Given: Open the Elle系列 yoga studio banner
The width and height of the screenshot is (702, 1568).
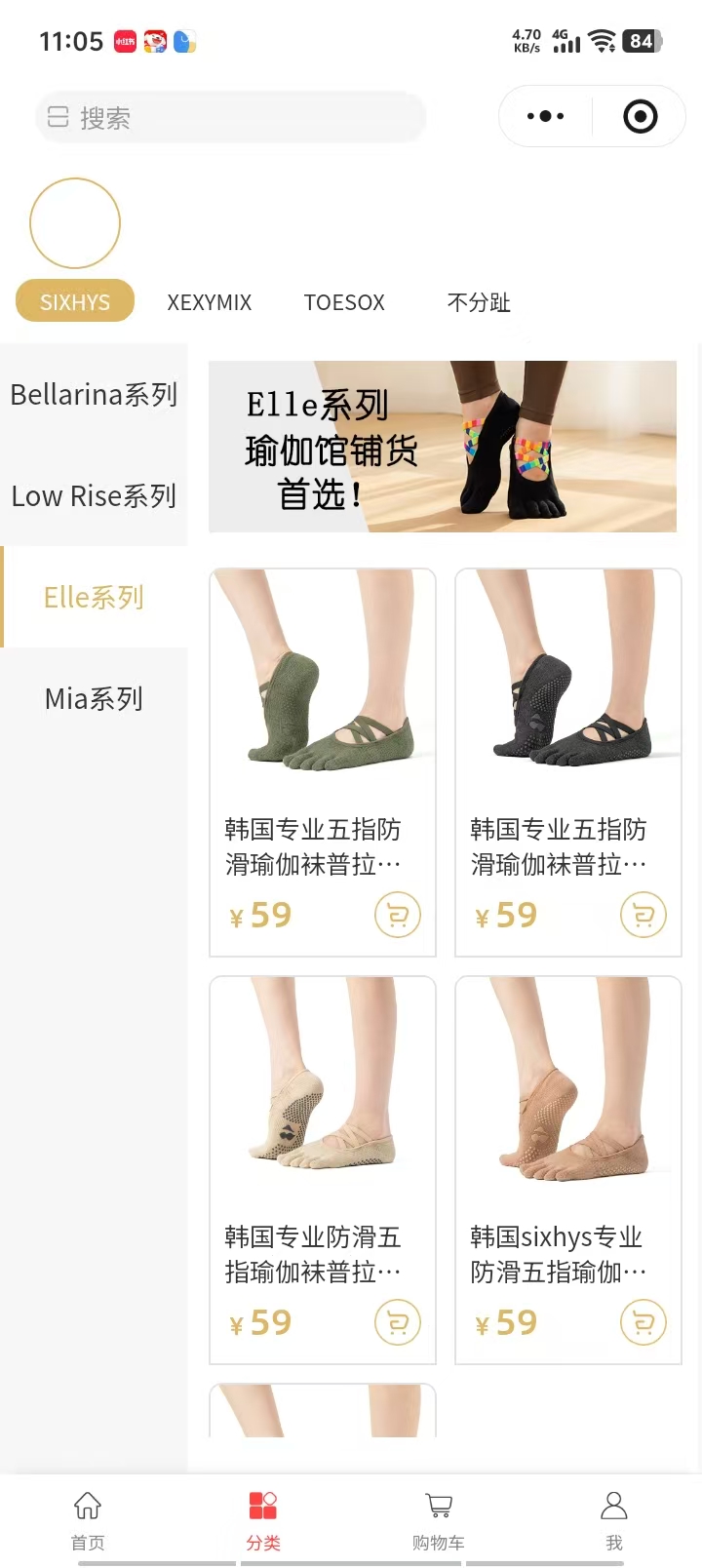Looking at the screenshot, I should 442,447.
